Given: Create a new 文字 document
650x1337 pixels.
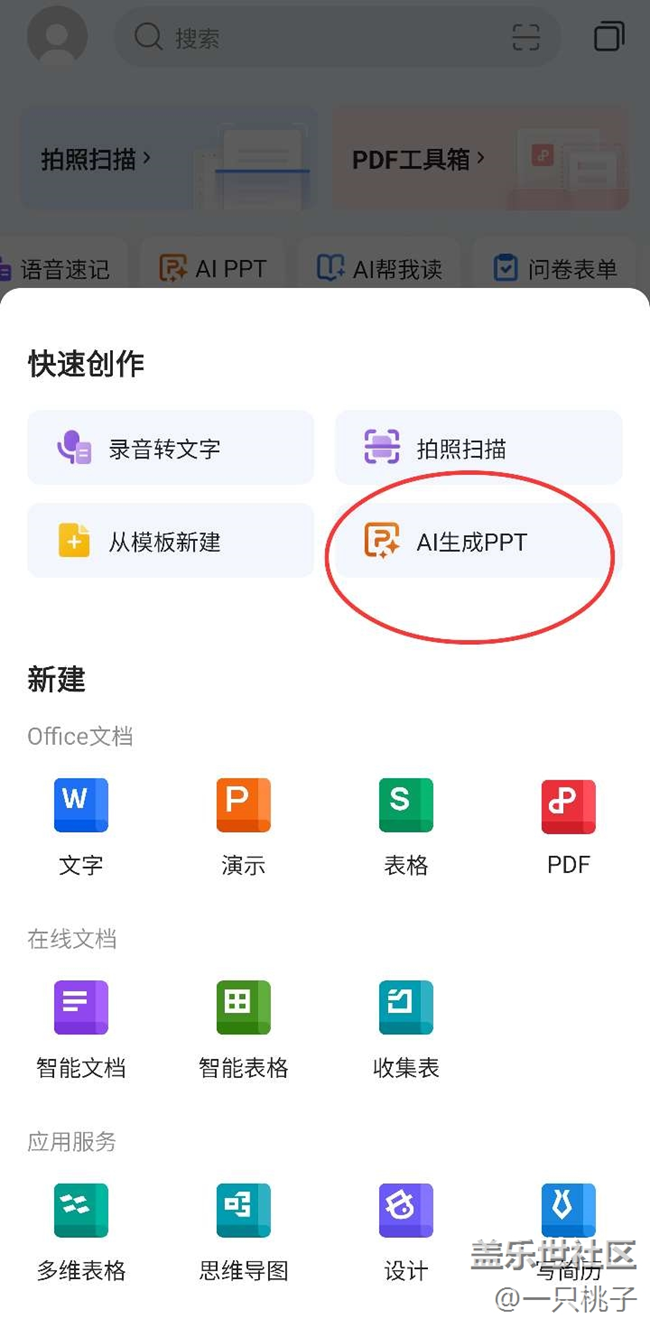Looking at the screenshot, I should click(x=81, y=827).
